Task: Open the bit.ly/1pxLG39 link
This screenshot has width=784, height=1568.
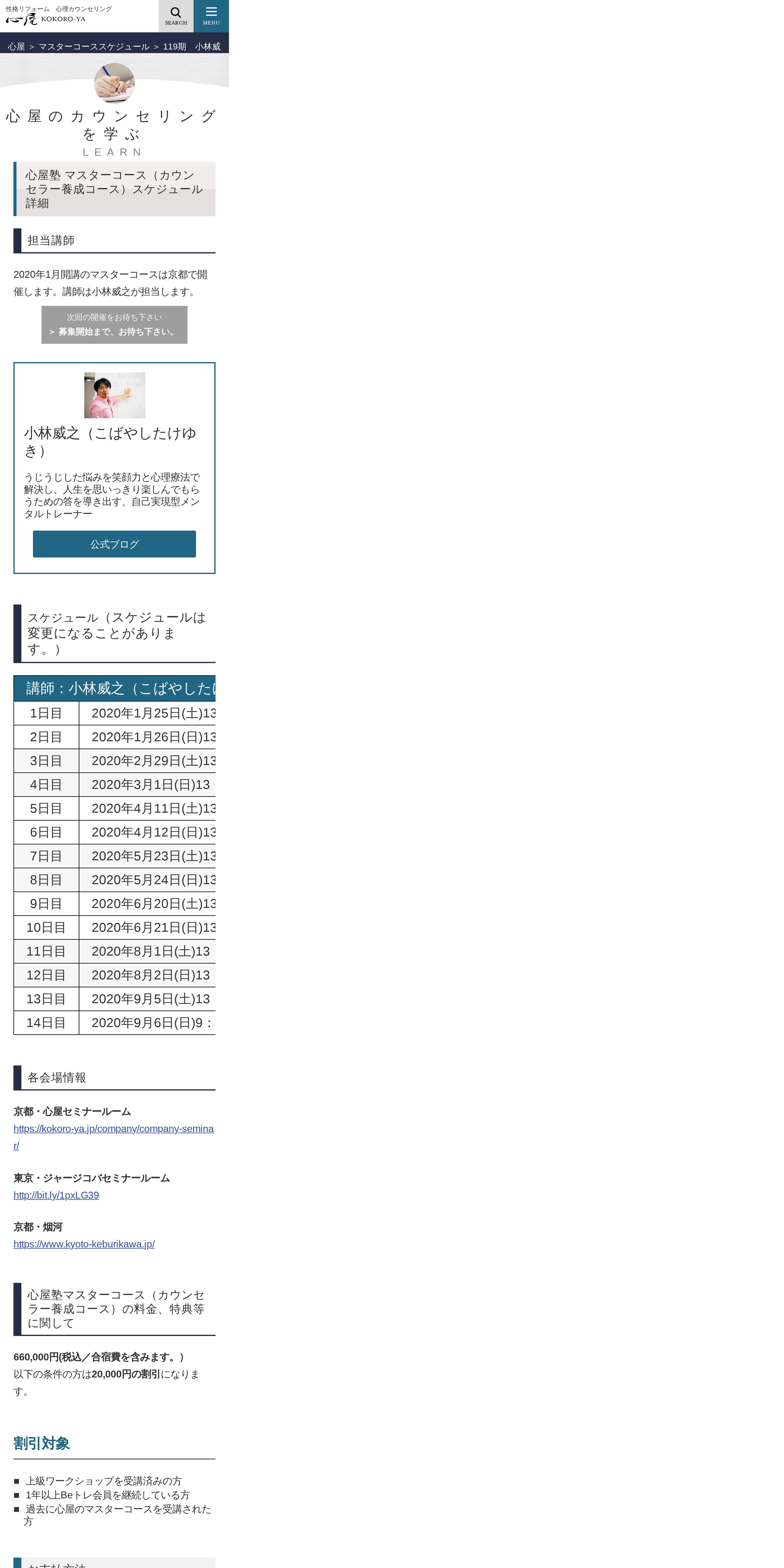Action: point(56,1196)
